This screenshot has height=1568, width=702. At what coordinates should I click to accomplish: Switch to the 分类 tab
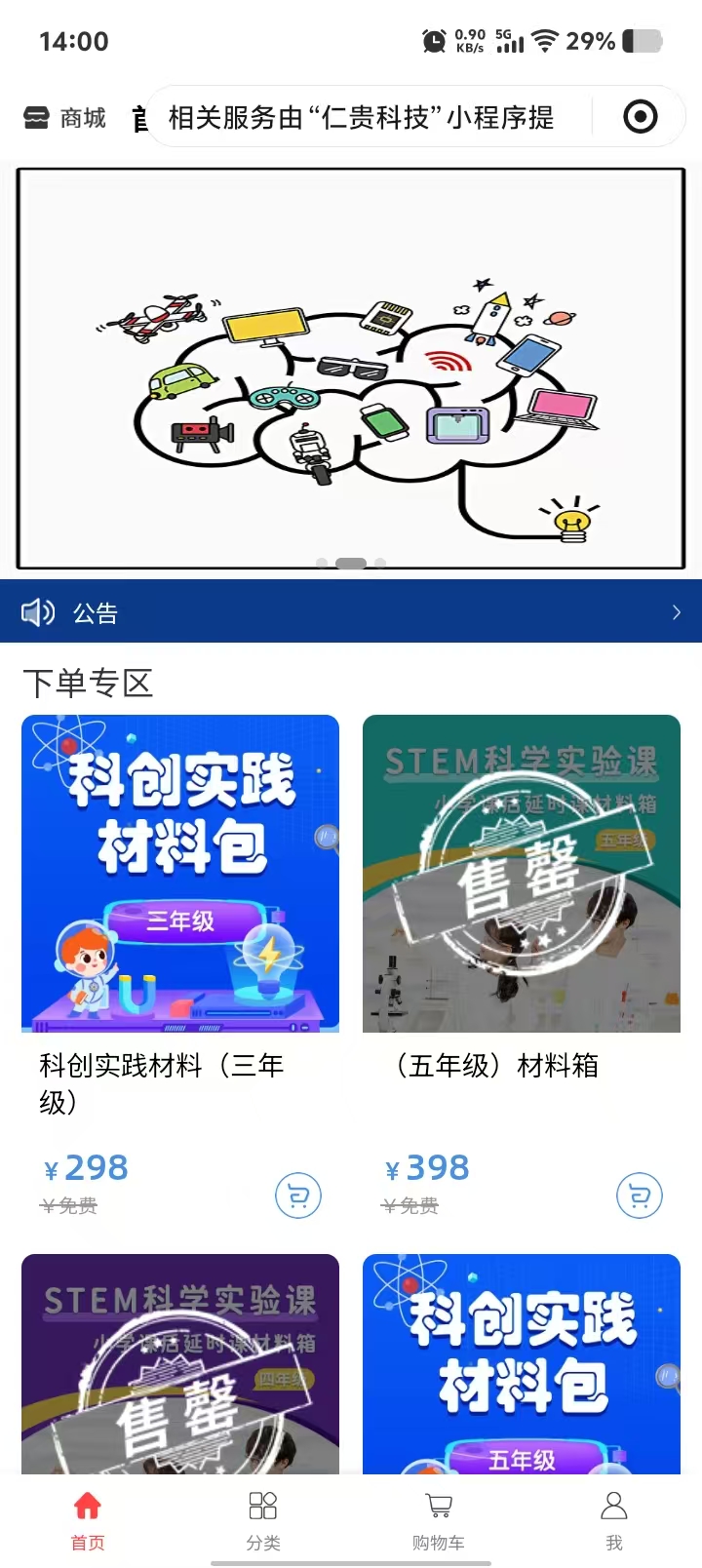(263, 1519)
